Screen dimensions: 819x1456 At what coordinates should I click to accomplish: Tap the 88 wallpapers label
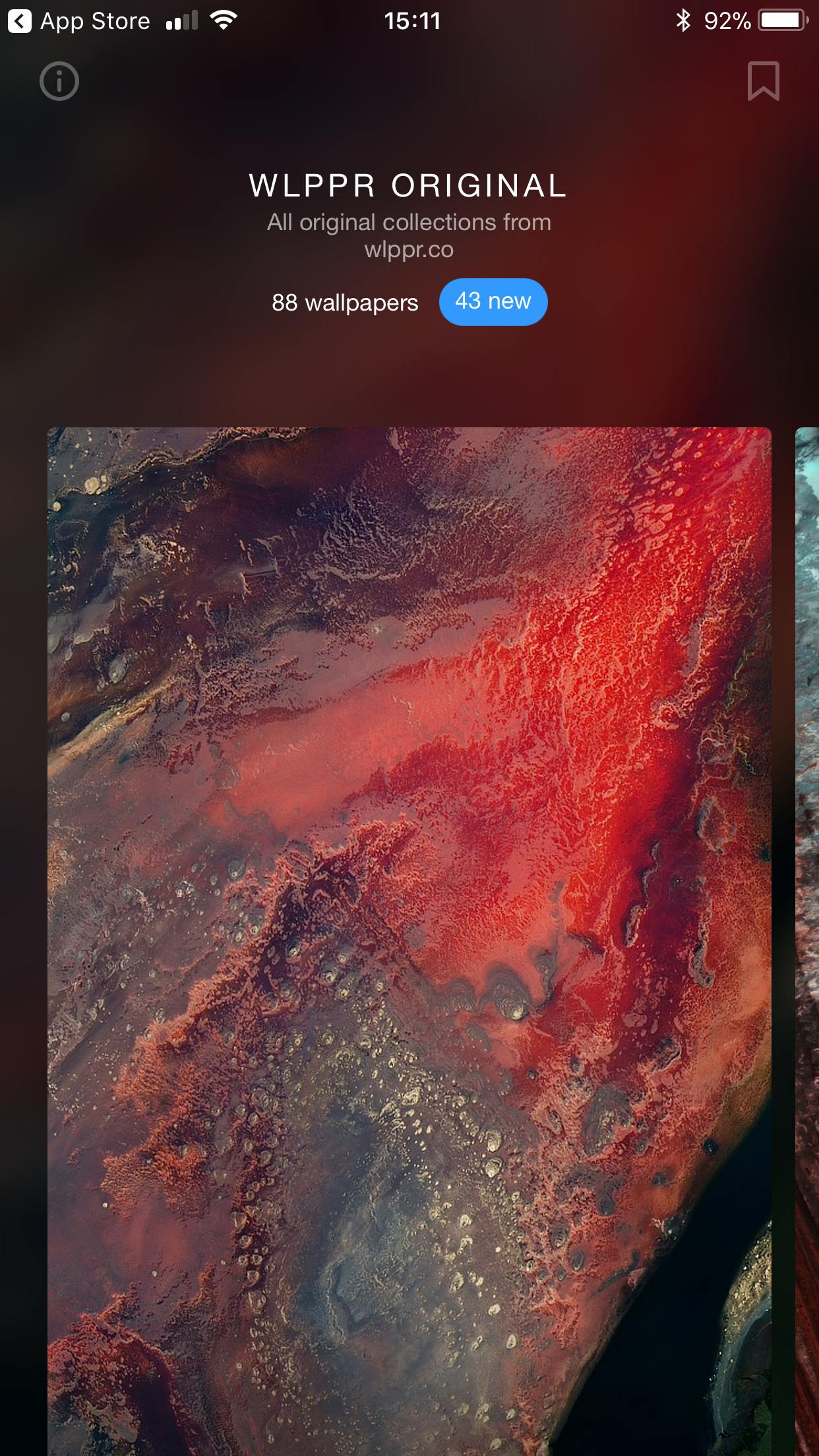tap(344, 302)
